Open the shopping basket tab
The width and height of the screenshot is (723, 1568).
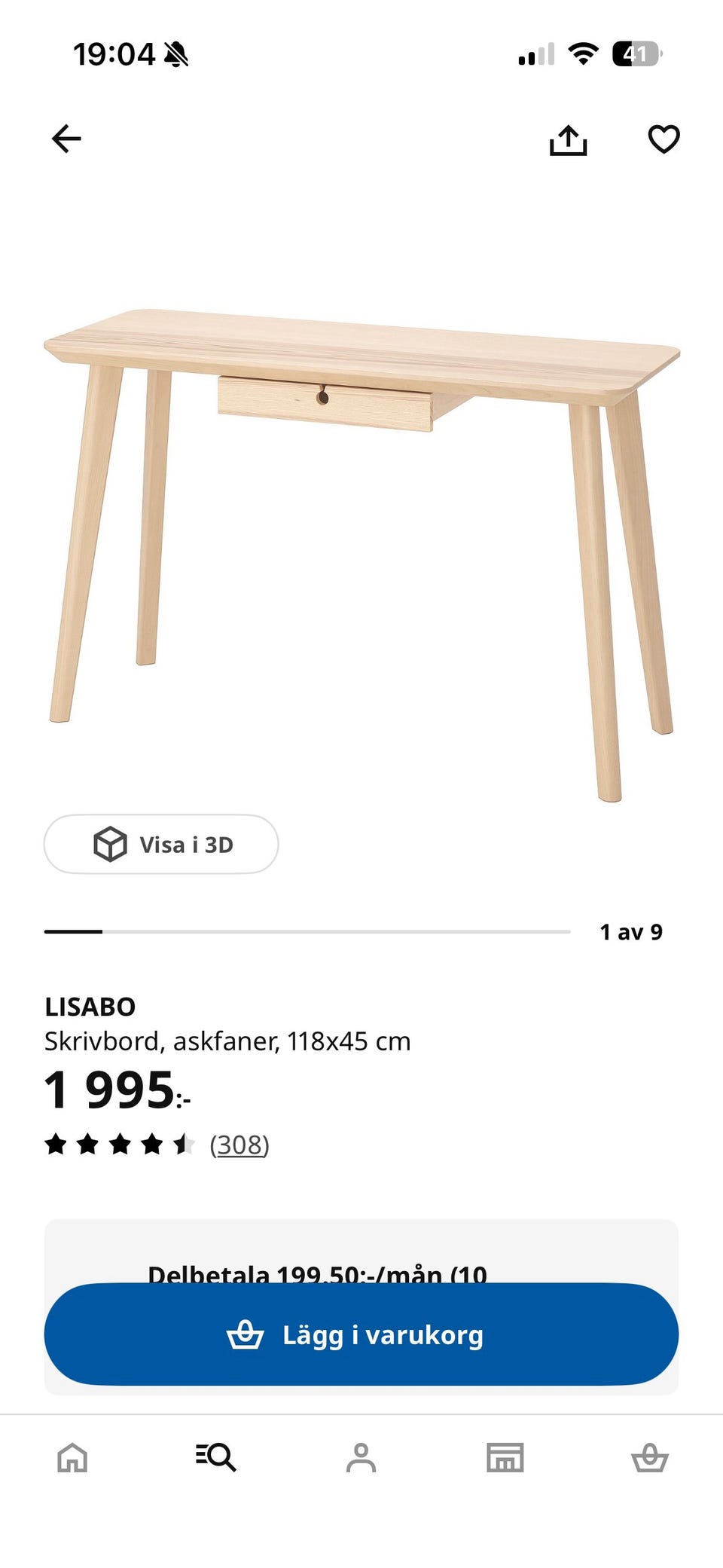click(650, 1457)
